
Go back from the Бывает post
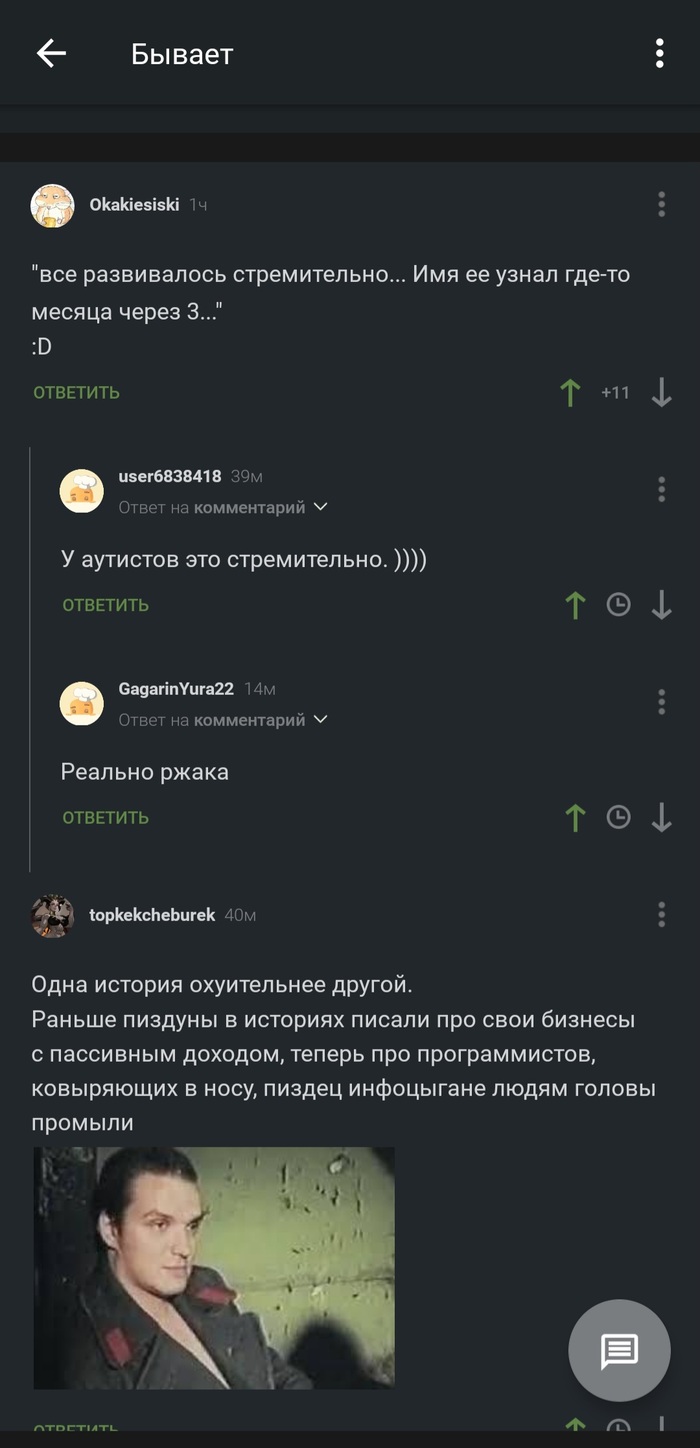pyautogui.click(x=51, y=54)
